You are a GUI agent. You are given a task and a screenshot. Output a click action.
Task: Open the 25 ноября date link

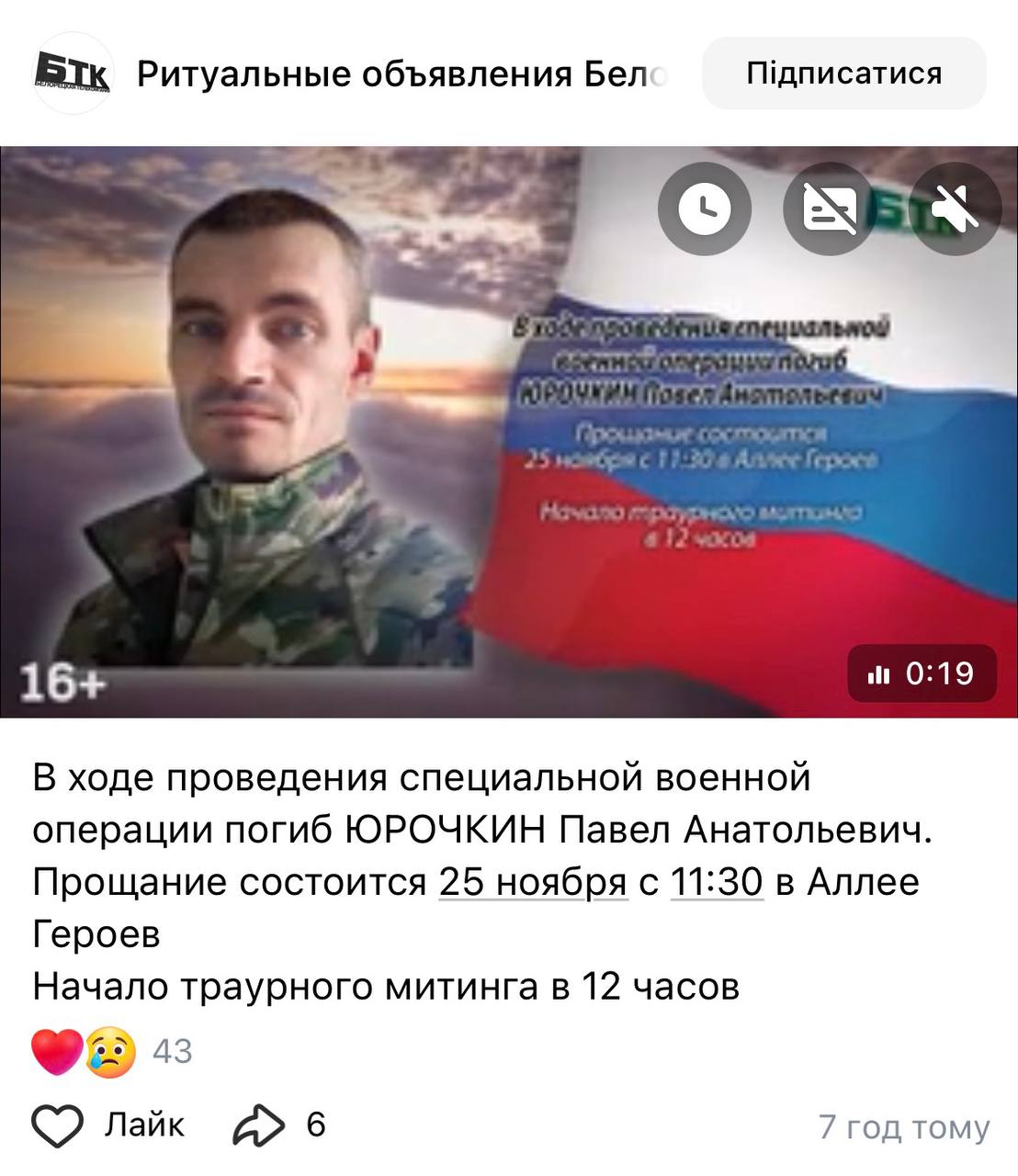pyautogui.click(x=533, y=882)
